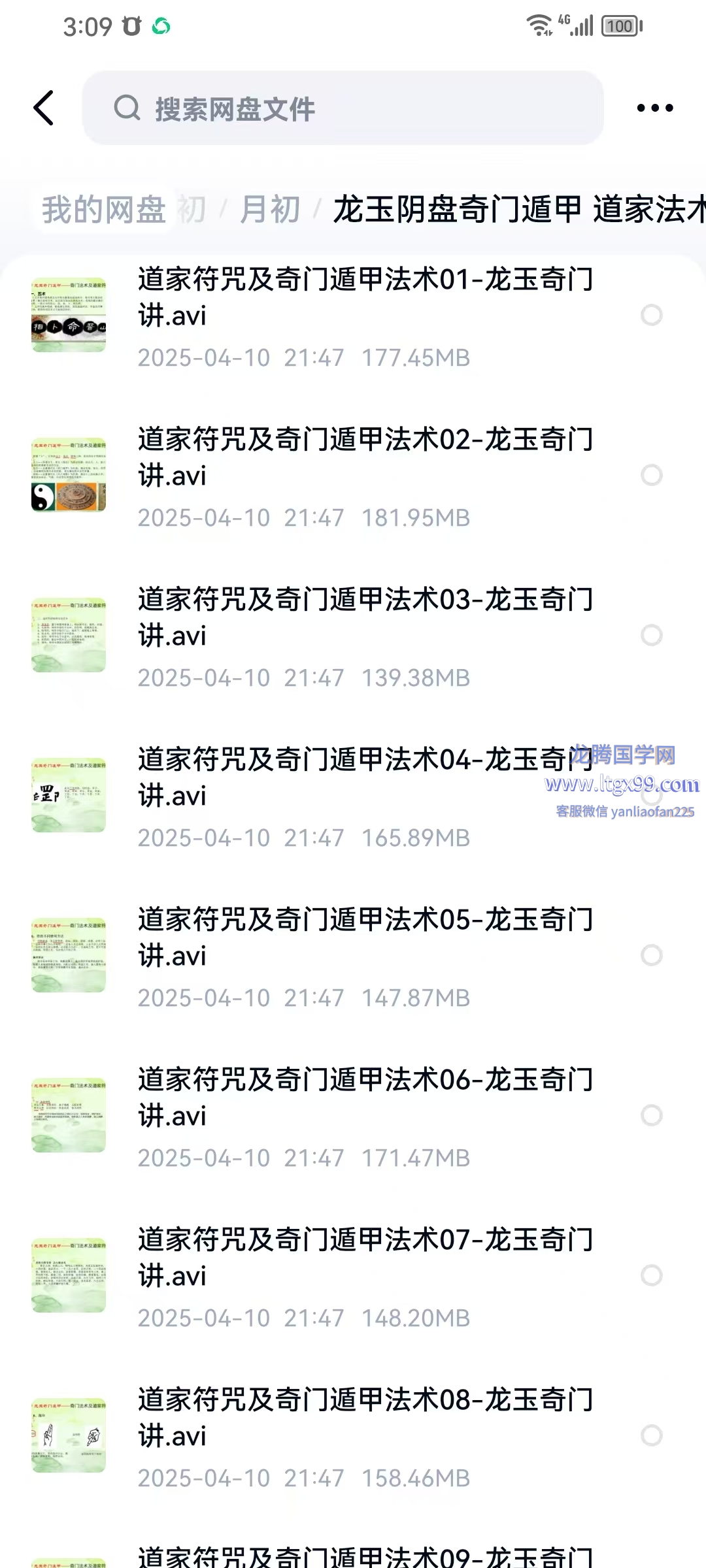Screen dimensions: 706x1568
Task: Check the circle beside 法术05 file
Action: (x=651, y=955)
